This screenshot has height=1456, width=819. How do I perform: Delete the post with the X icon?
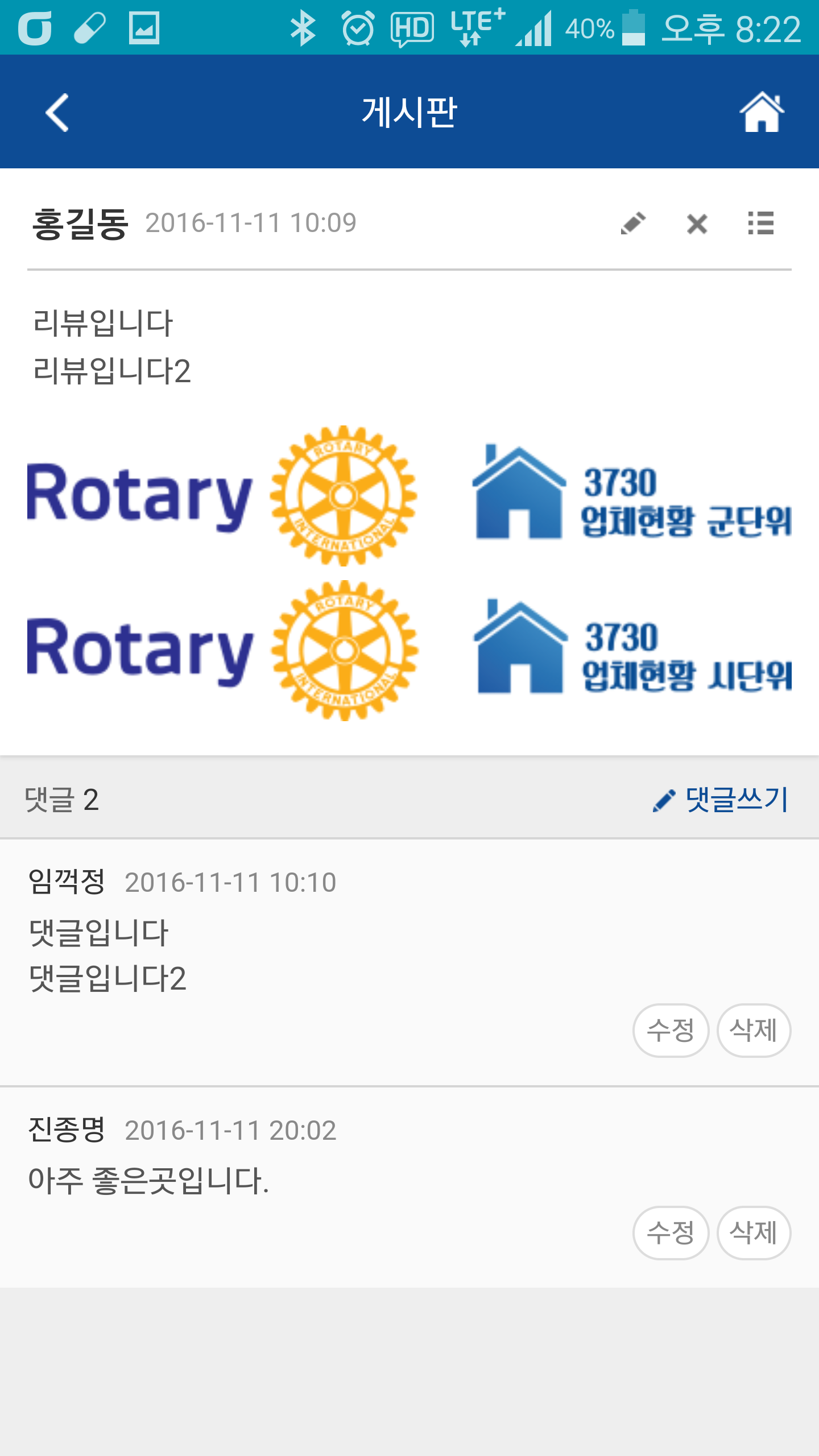click(697, 224)
